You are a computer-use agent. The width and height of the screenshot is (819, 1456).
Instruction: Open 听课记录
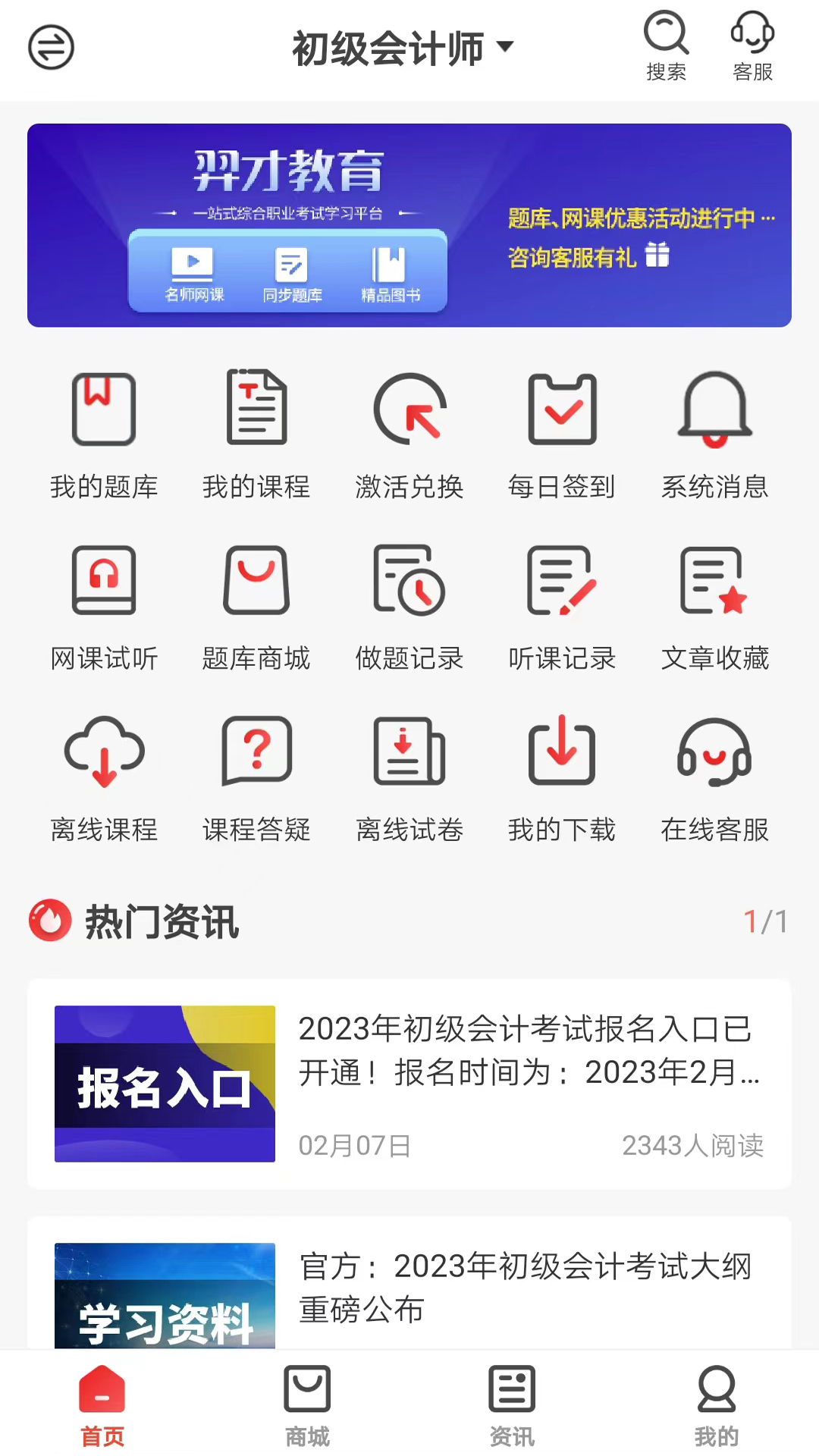tap(562, 607)
